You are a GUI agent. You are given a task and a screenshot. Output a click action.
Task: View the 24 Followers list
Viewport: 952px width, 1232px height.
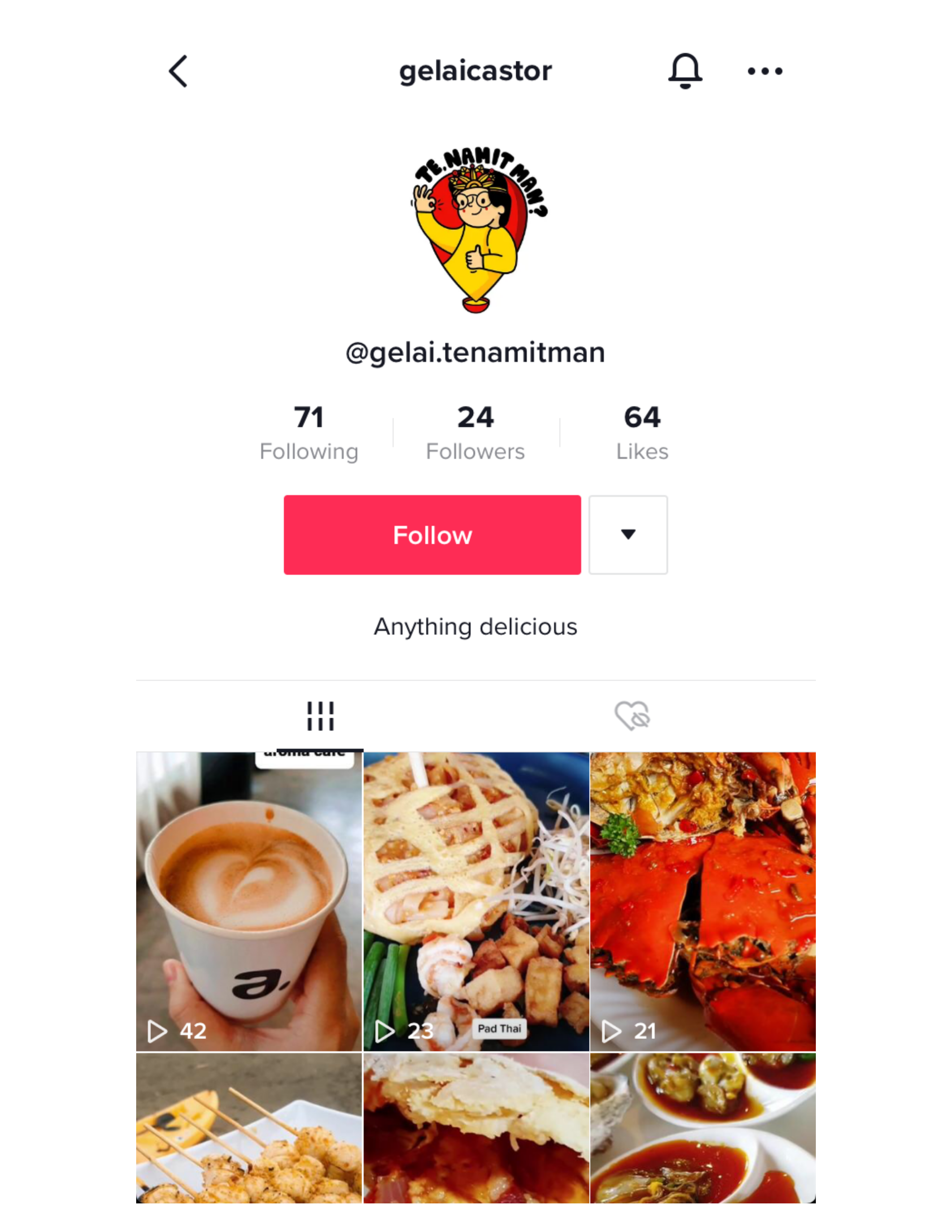(475, 432)
